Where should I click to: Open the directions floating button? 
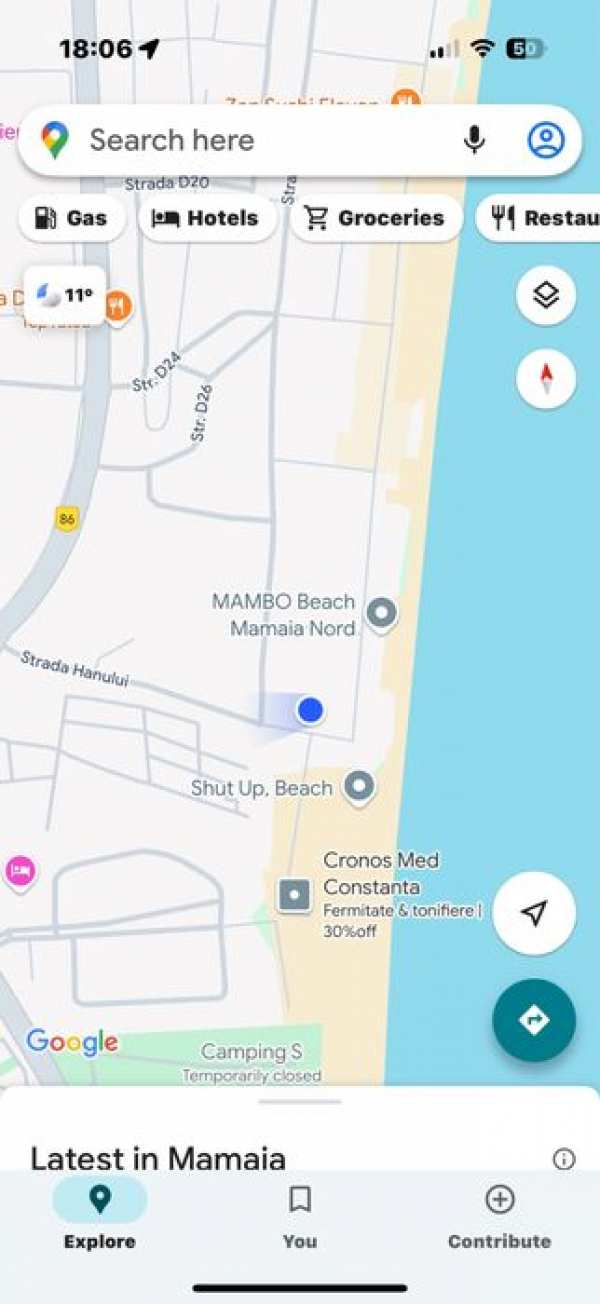tap(534, 1020)
